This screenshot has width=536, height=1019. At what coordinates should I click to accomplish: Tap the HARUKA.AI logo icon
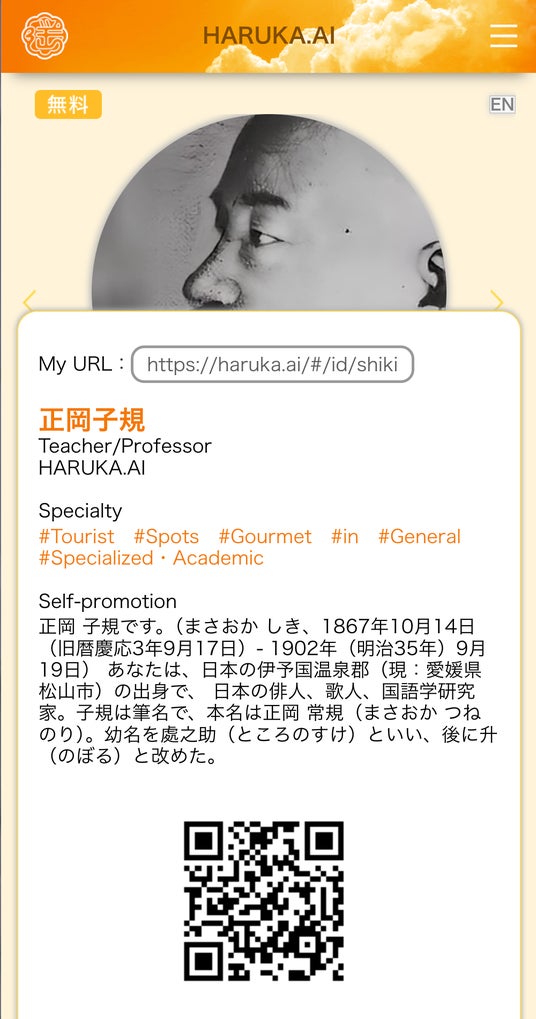pyautogui.click(x=44, y=36)
